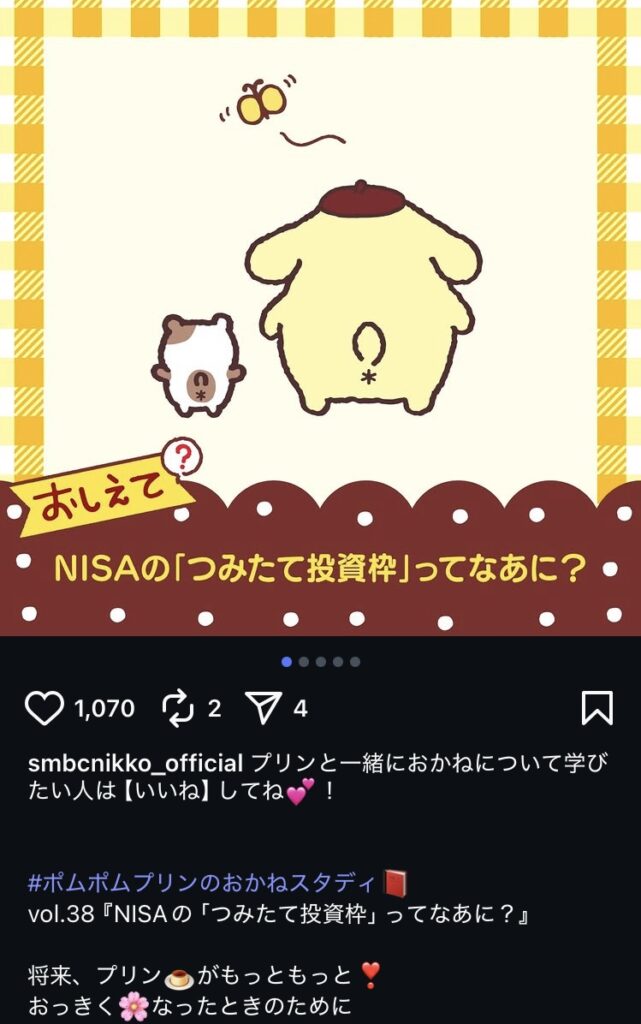Viewport: 641px width, 1024px height.
Task: Tap the Pompompurin carousel image
Action: [x=320, y=300]
